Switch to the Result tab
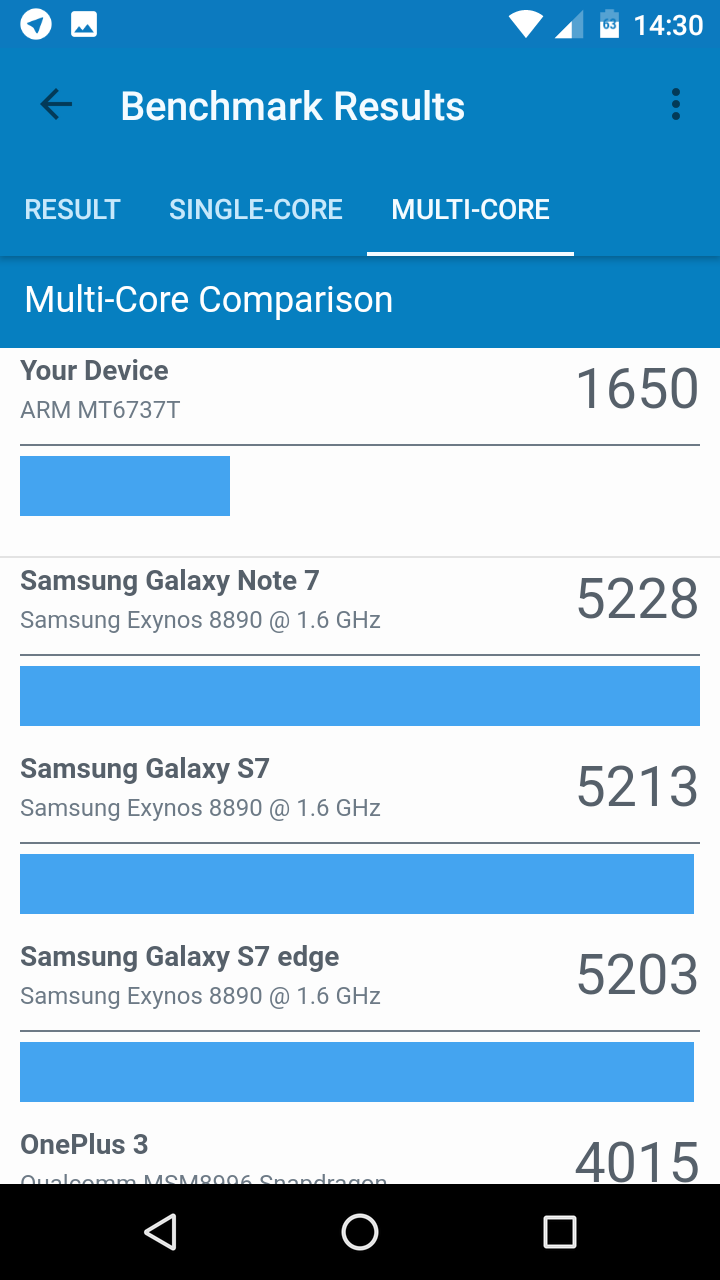Image resolution: width=720 pixels, height=1280 pixels. 72,209
